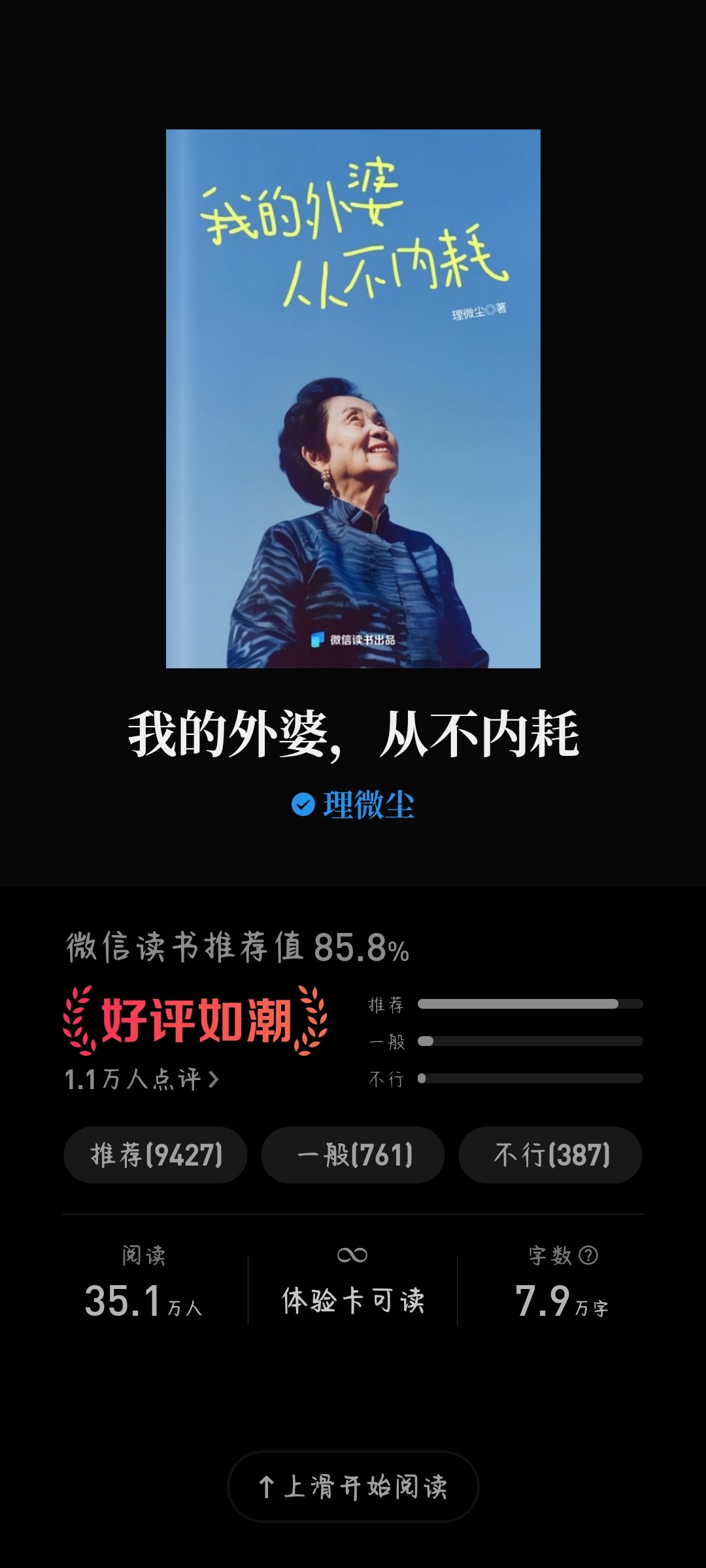
Task: Tap 上滑开始阅读 to start reading
Action: click(353, 1486)
